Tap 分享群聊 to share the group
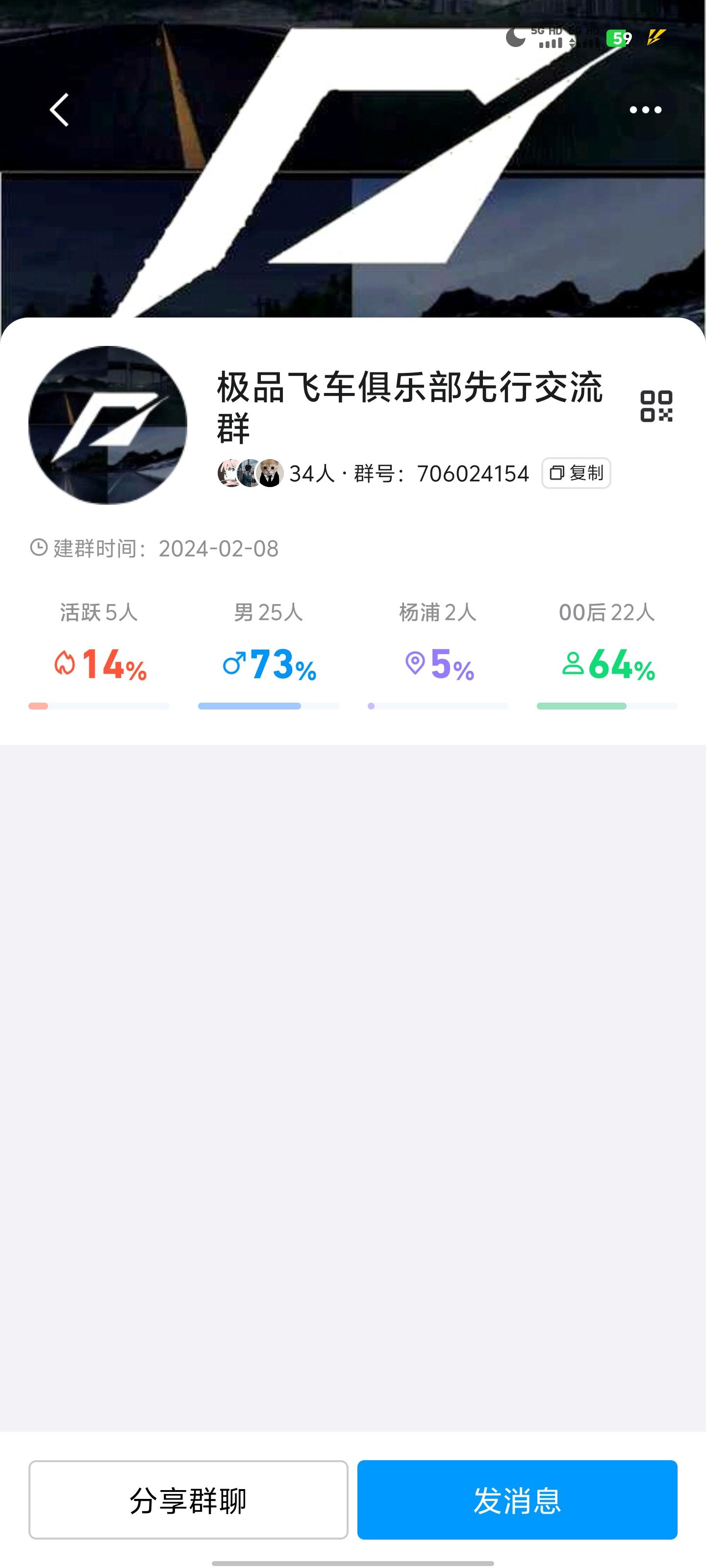706x1568 pixels. coord(188,1500)
